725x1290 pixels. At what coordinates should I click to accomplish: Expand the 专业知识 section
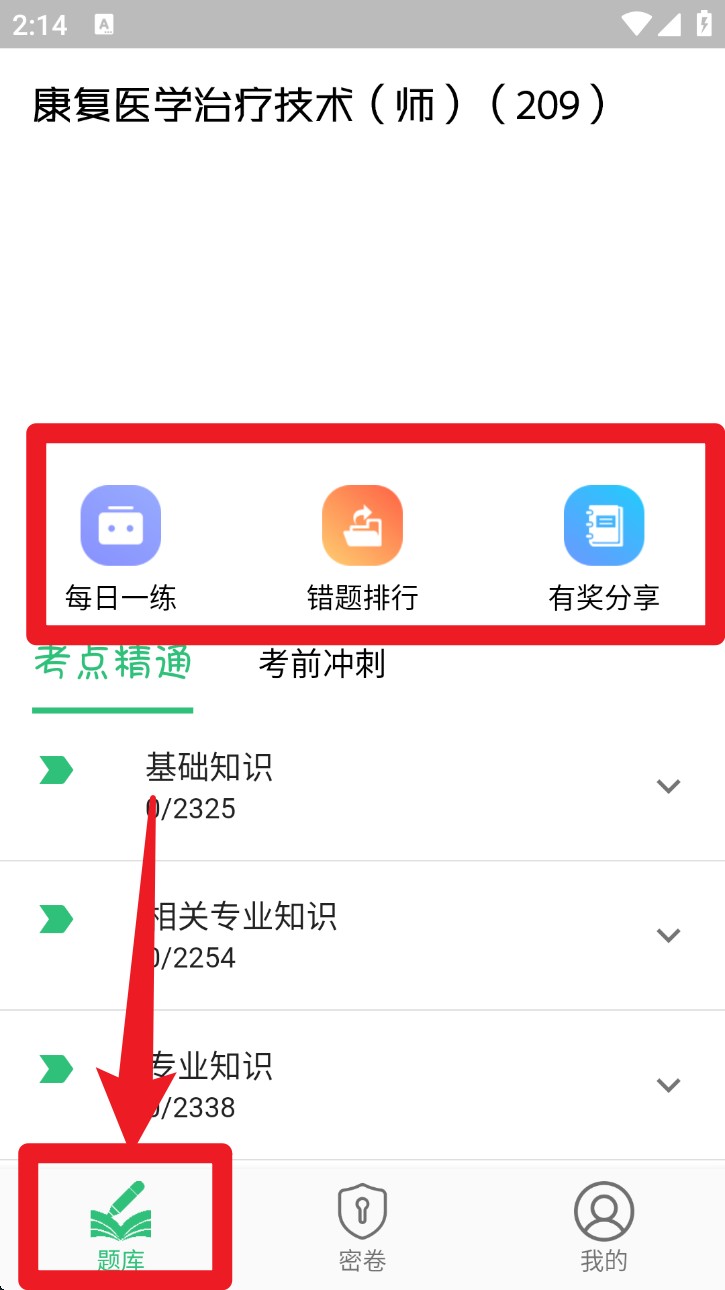point(668,1084)
